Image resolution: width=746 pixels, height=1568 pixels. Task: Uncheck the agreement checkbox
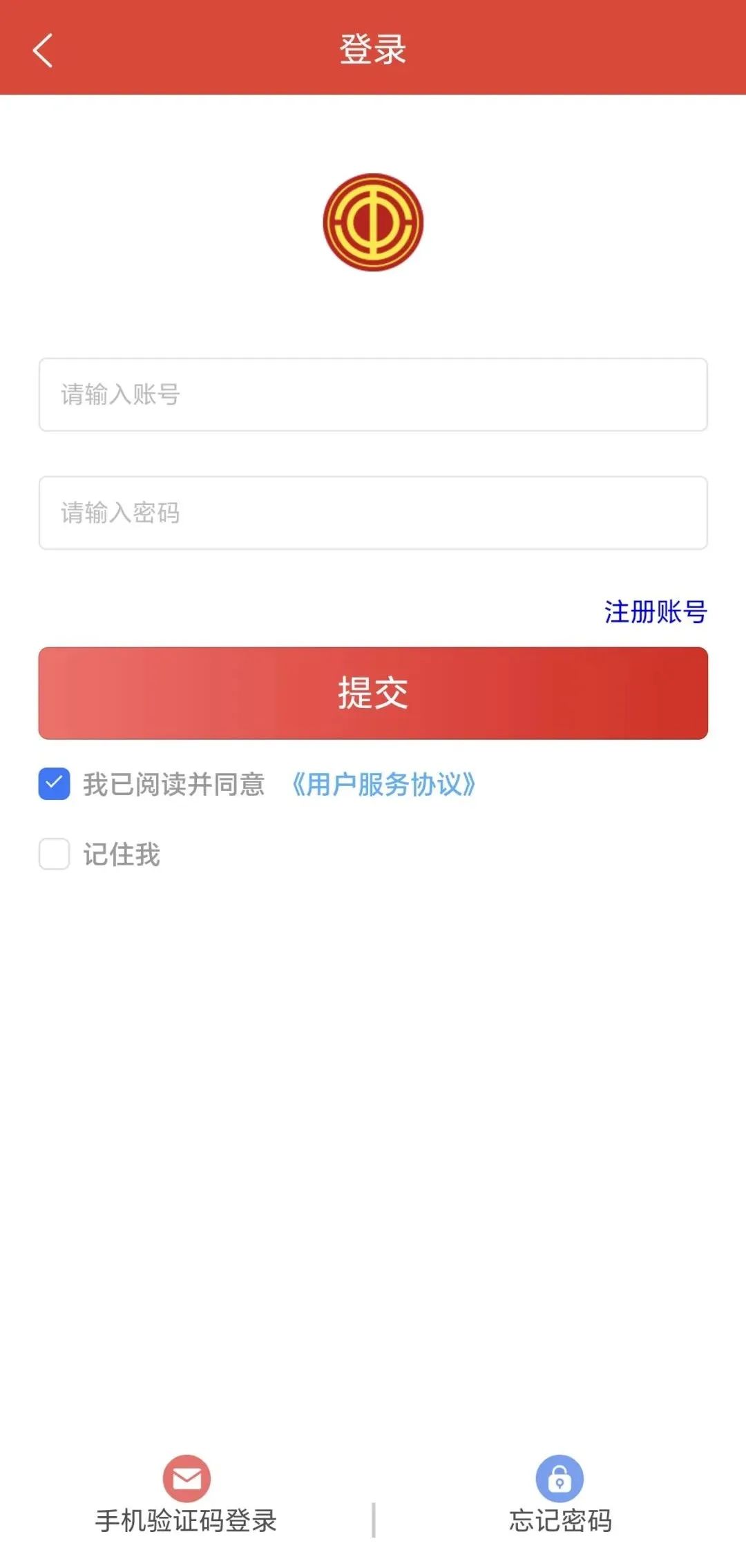(55, 784)
